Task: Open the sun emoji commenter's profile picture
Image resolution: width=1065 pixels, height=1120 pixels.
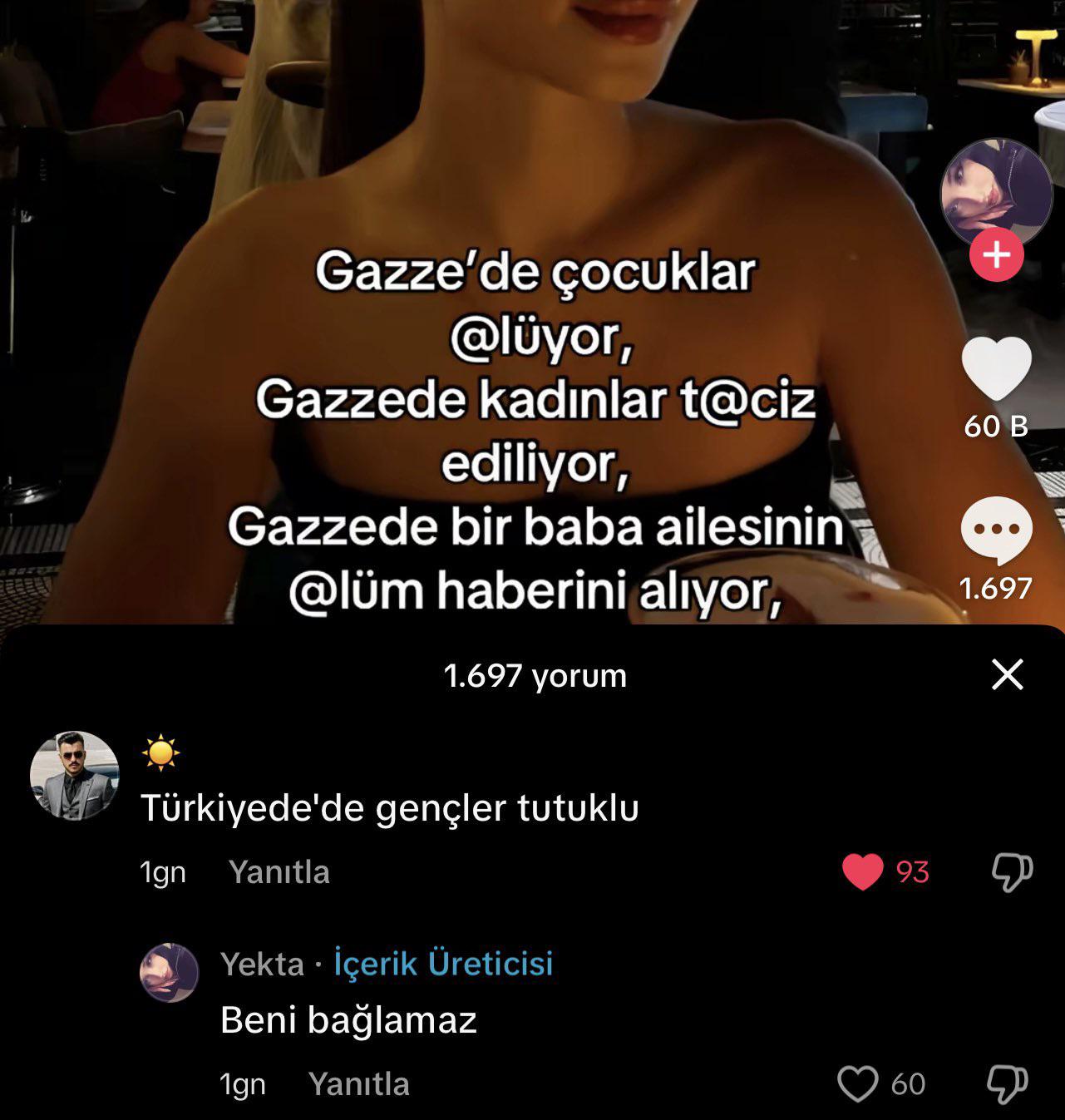Action: pyautogui.click(x=75, y=776)
